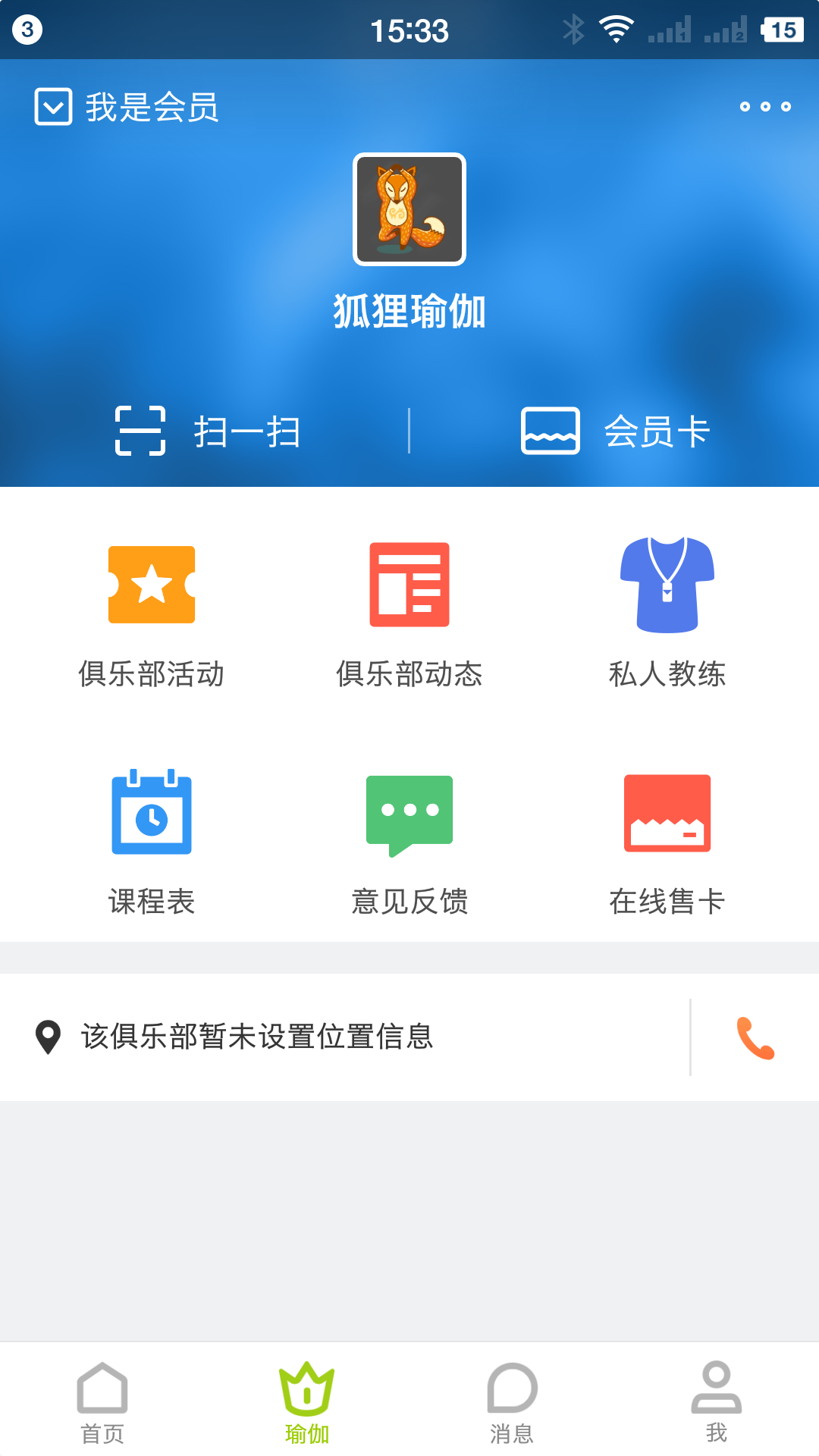Open the 扫一扫 scan function

point(212,431)
